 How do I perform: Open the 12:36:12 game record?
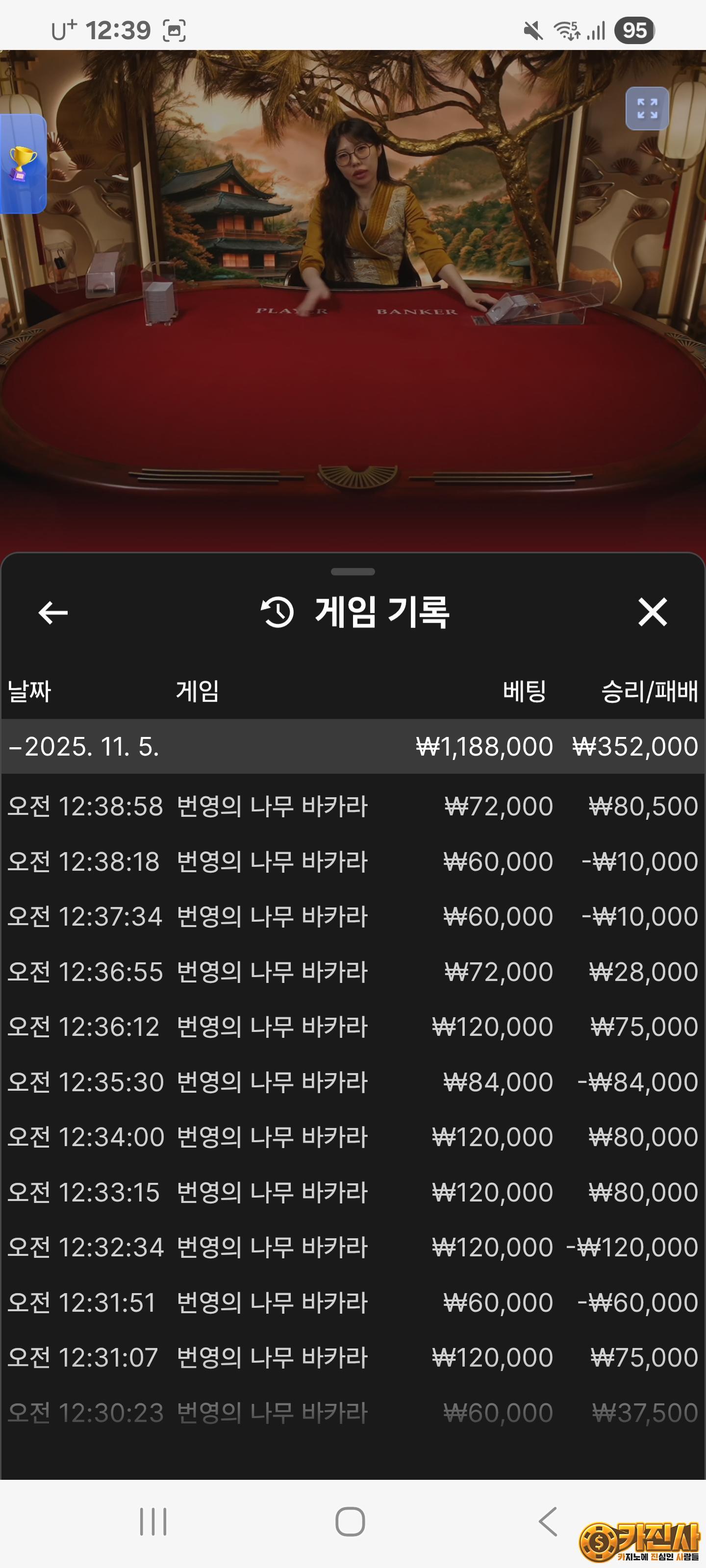[x=353, y=1027]
